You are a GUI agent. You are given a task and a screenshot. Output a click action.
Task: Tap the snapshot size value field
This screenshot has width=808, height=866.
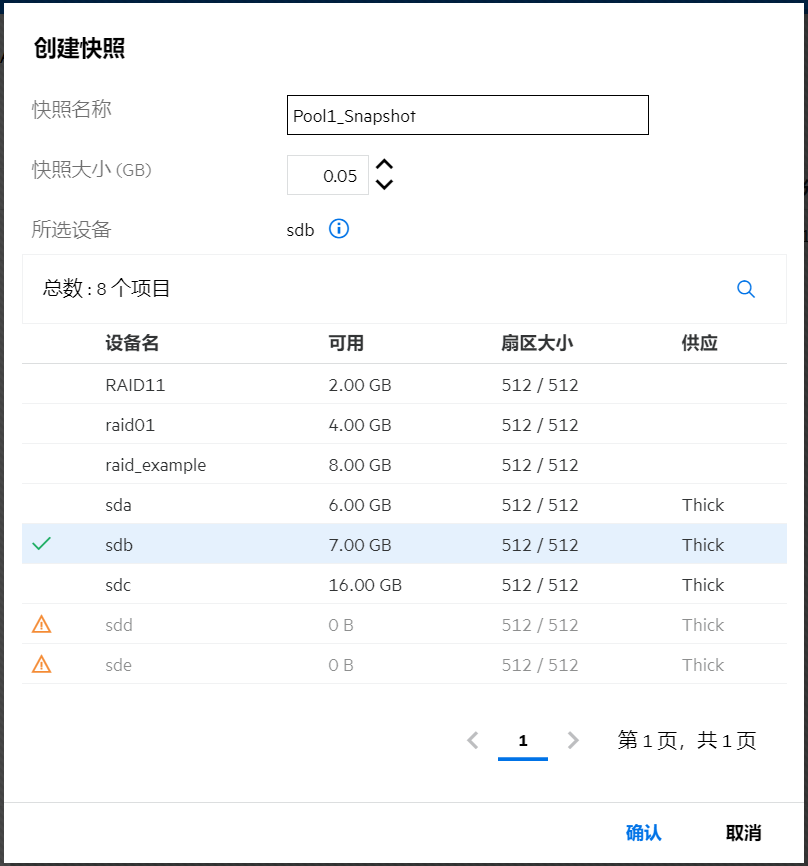(327, 175)
